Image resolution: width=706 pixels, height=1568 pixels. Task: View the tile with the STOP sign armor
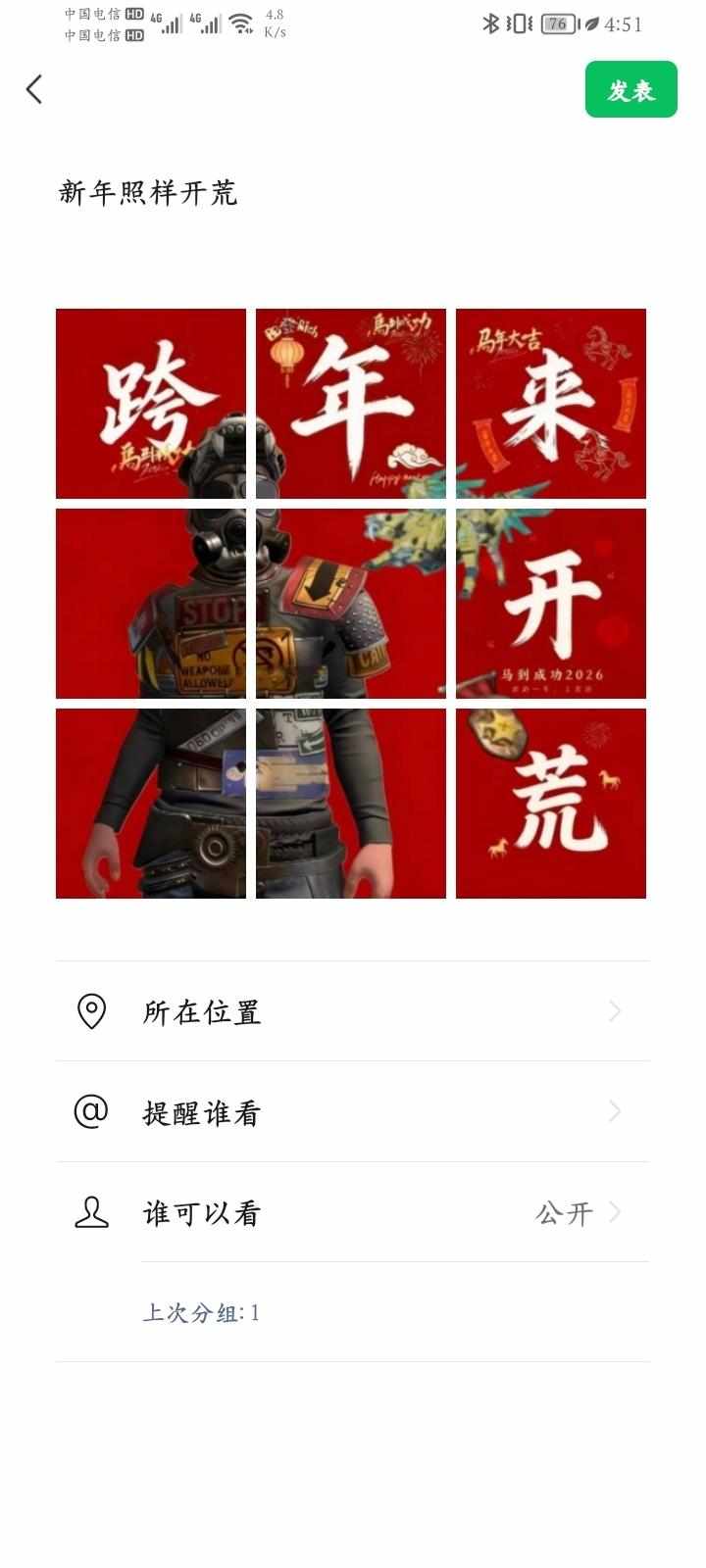coord(151,604)
